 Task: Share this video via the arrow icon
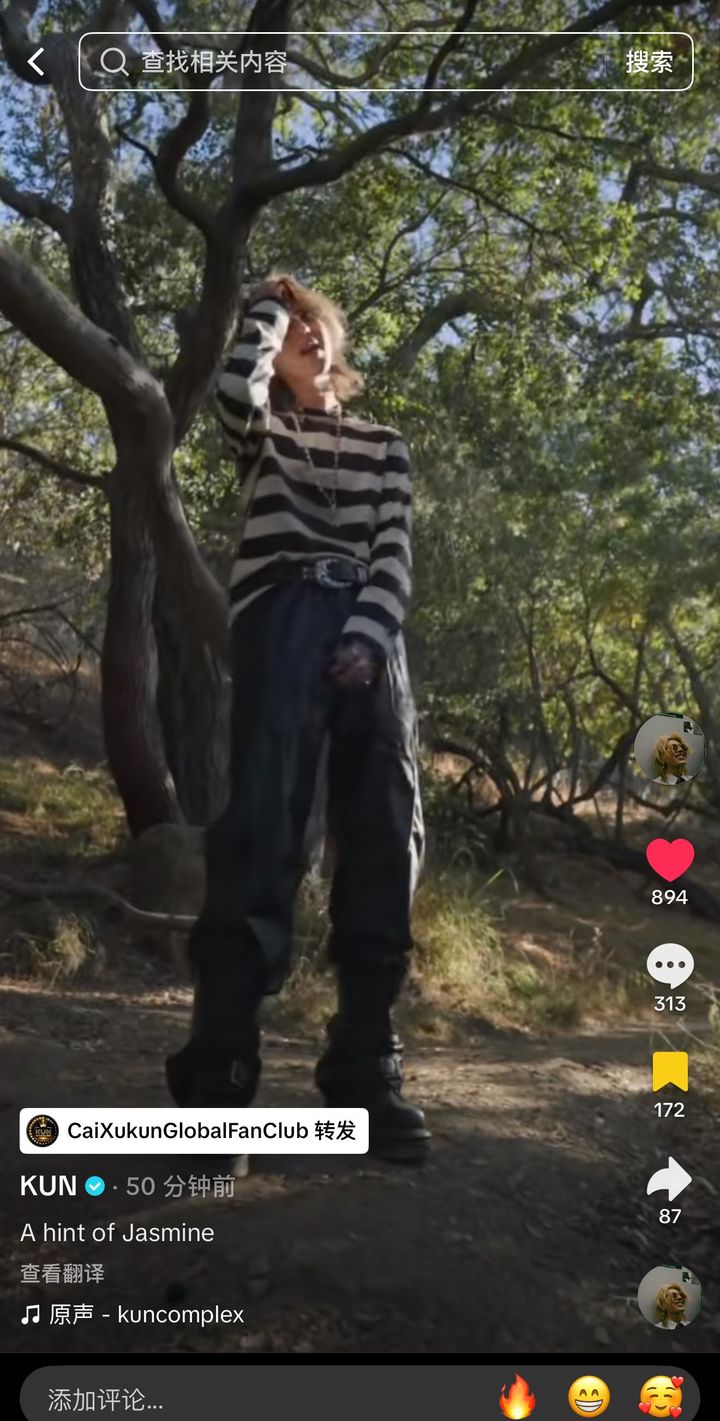(x=669, y=1180)
